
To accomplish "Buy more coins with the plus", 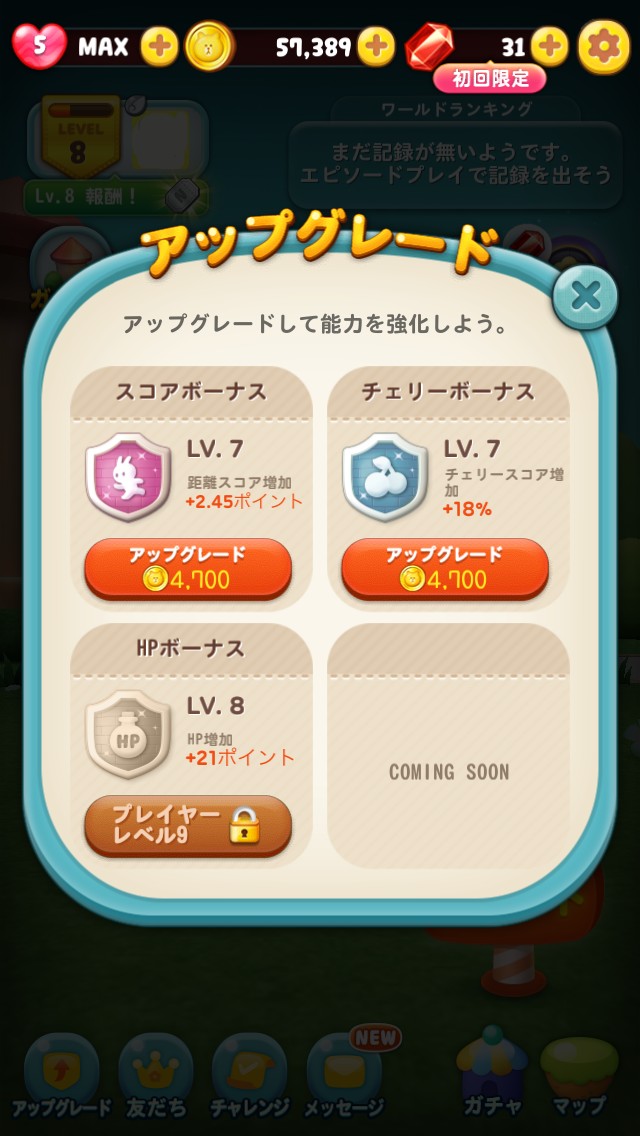I will click(x=376, y=47).
